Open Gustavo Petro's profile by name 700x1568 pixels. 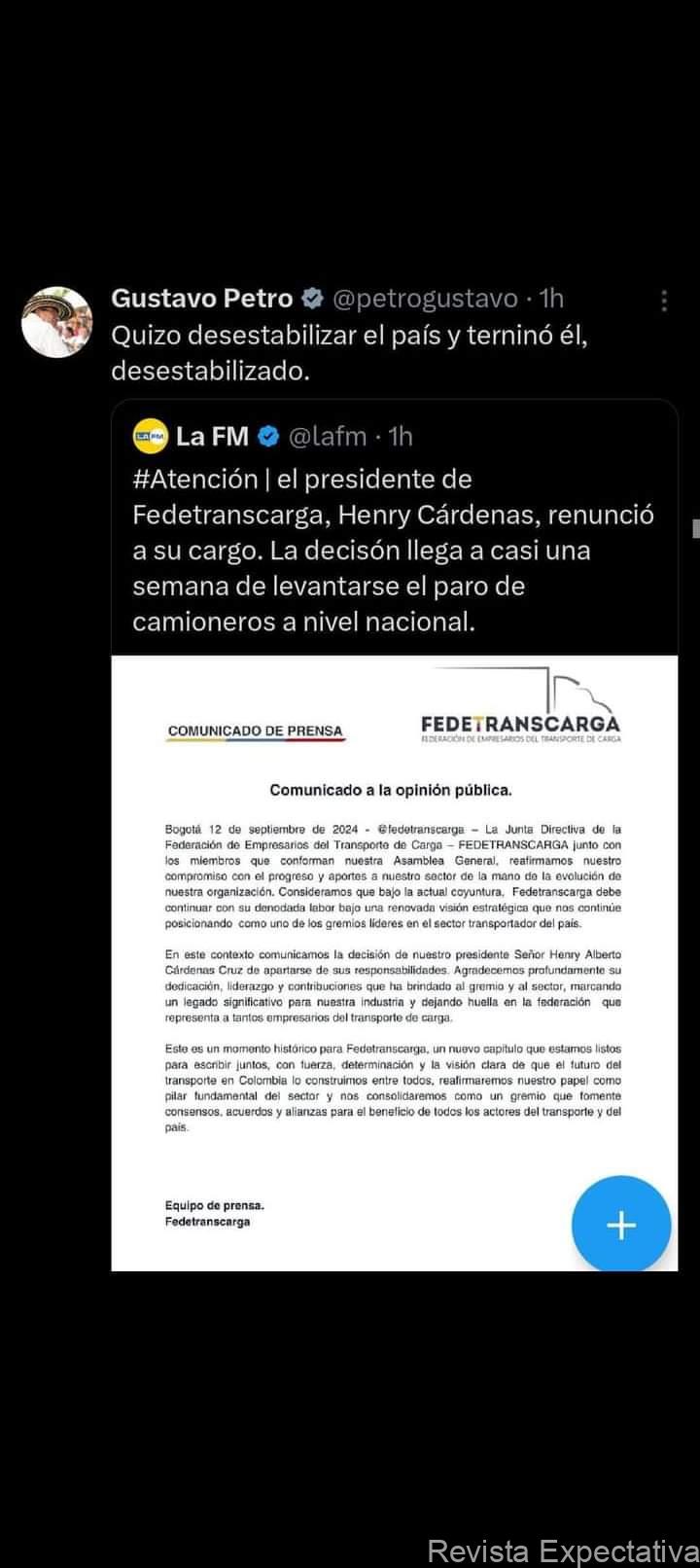[x=201, y=299]
